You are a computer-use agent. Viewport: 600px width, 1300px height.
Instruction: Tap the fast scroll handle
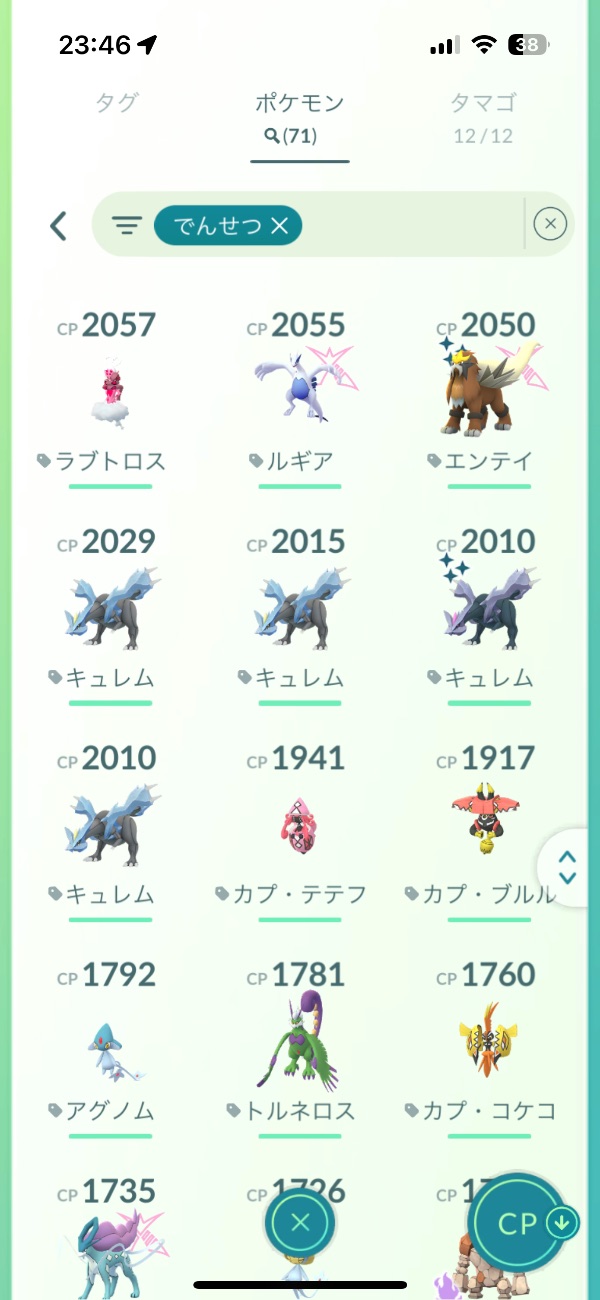pos(568,866)
